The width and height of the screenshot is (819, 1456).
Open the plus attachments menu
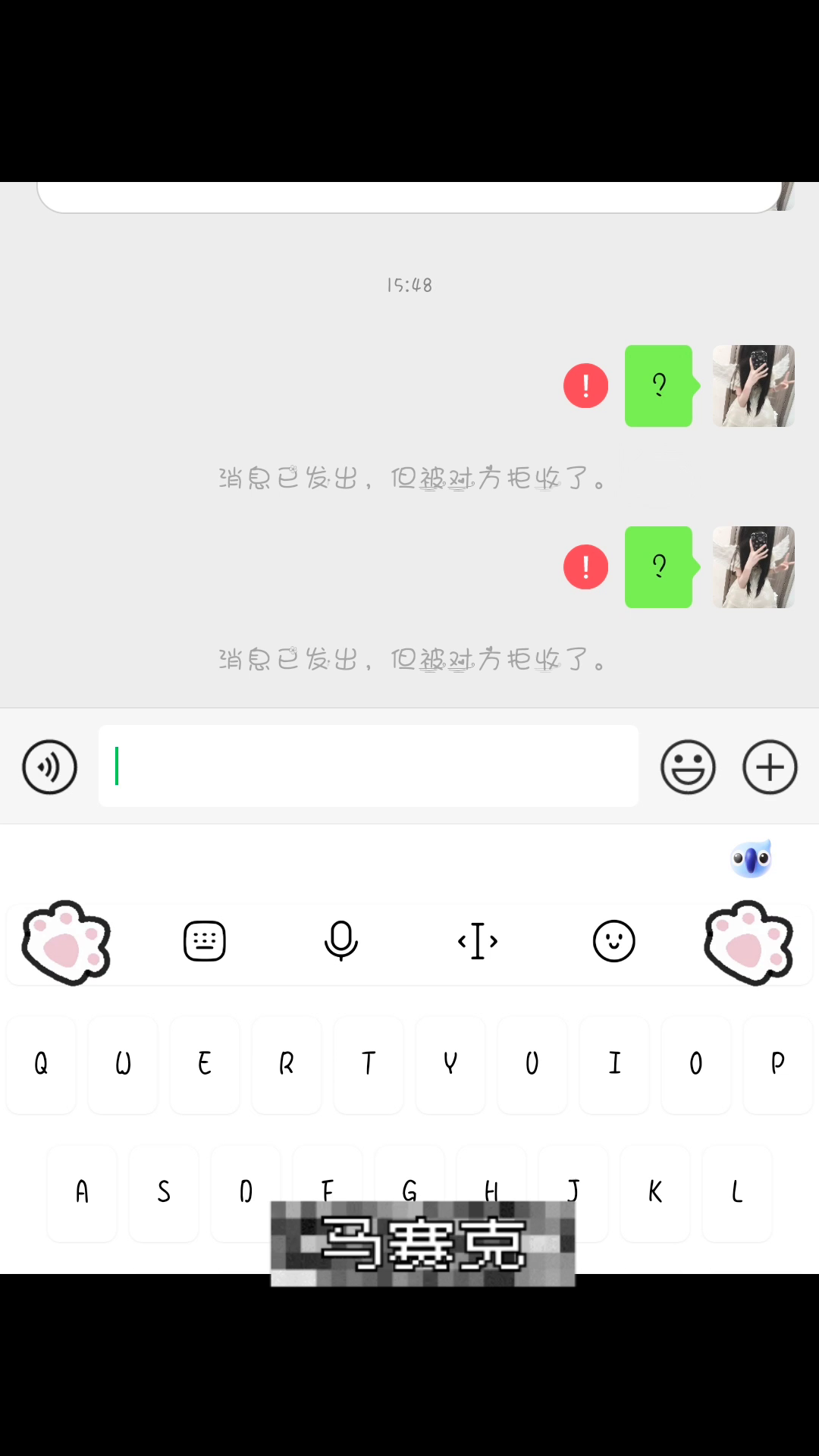[x=770, y=767]
